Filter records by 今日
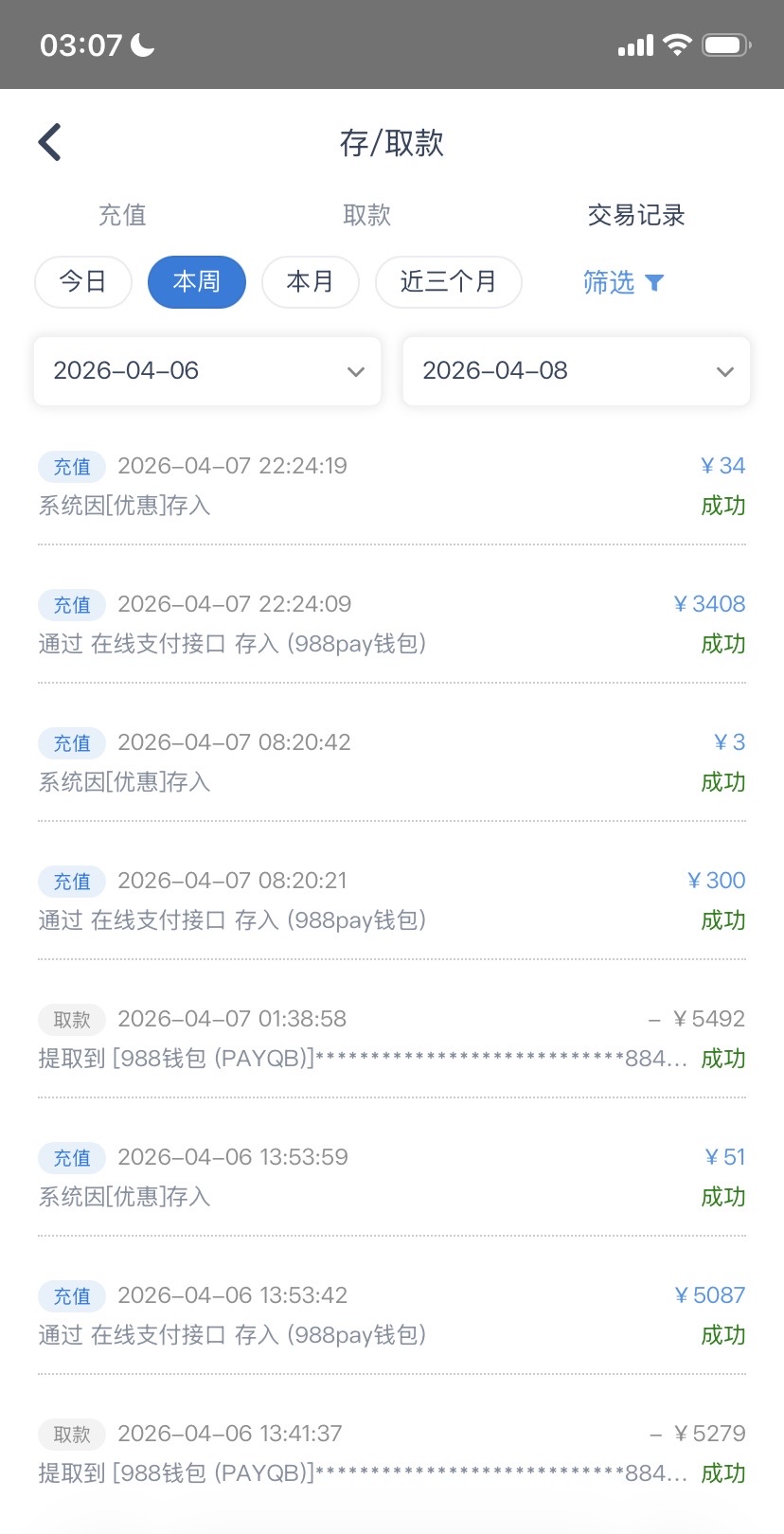Image resolution: width=784 pixels, height=1534 pixels. (x=83, y=282)
